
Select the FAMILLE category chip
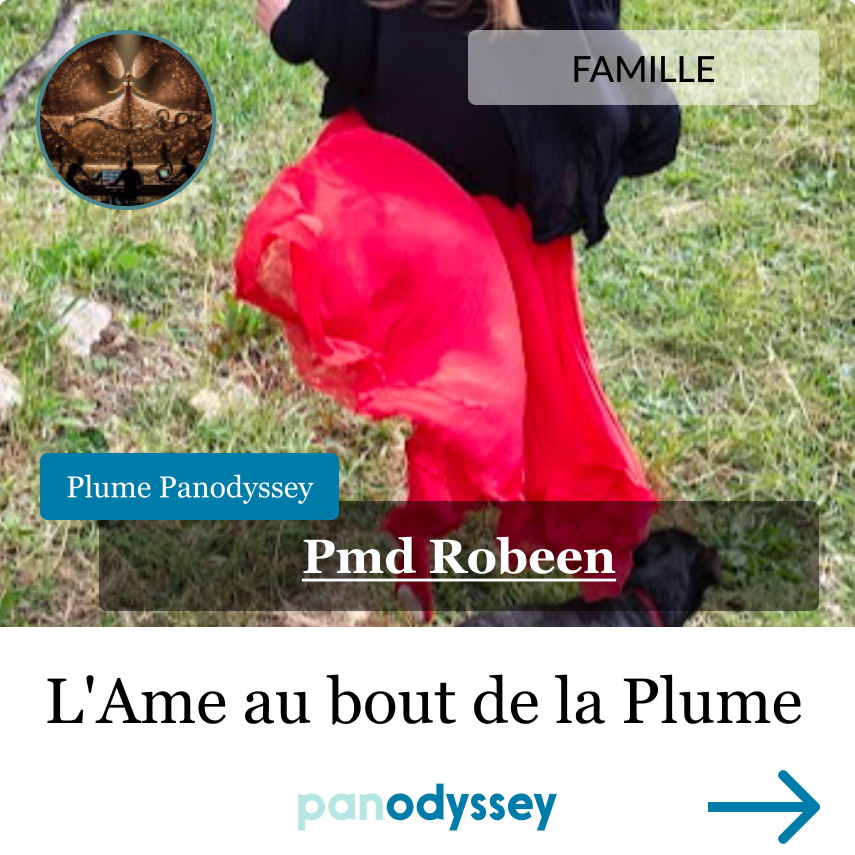tap(643, 68)
